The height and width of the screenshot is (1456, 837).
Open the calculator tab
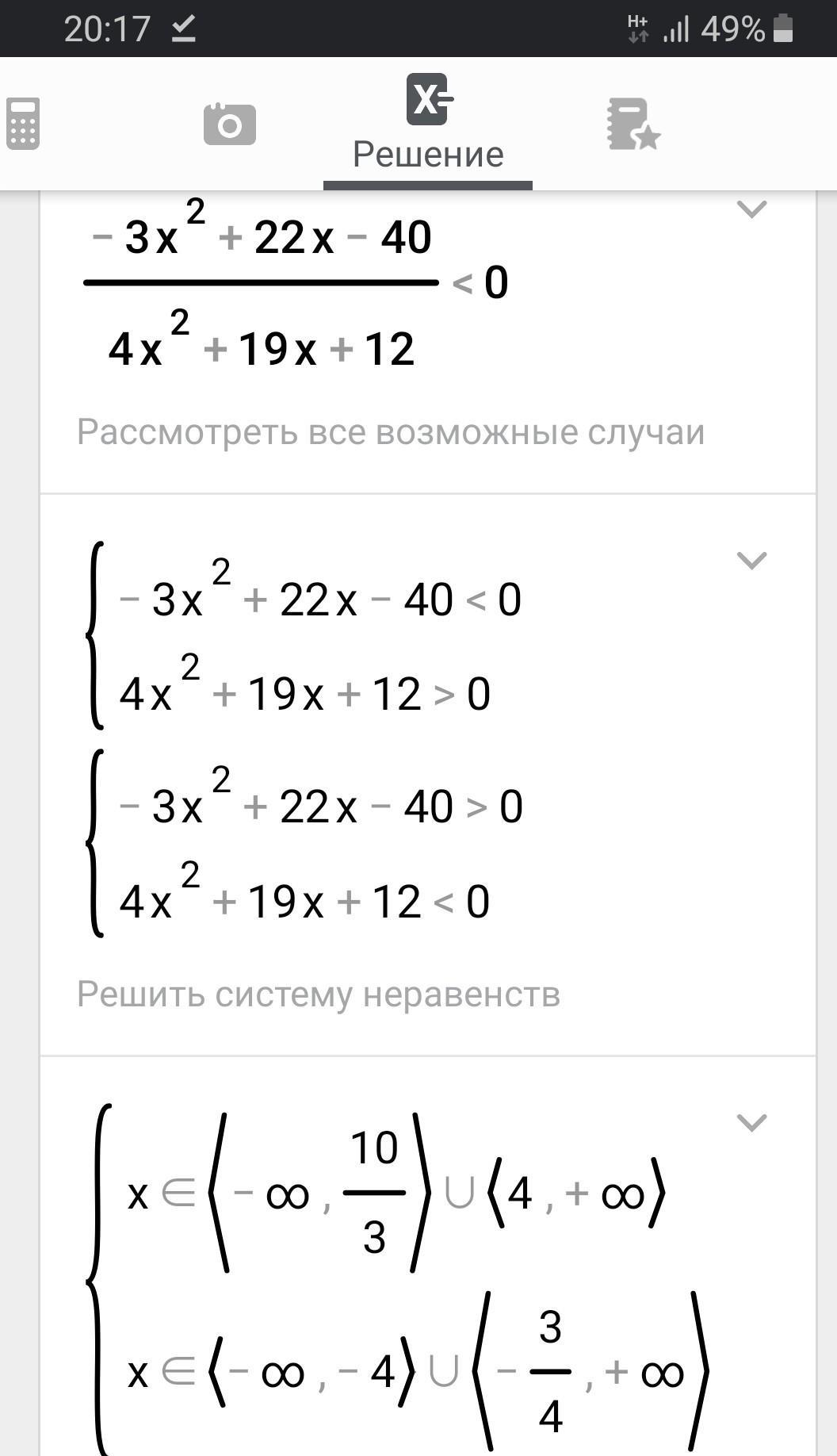point(23,124)
